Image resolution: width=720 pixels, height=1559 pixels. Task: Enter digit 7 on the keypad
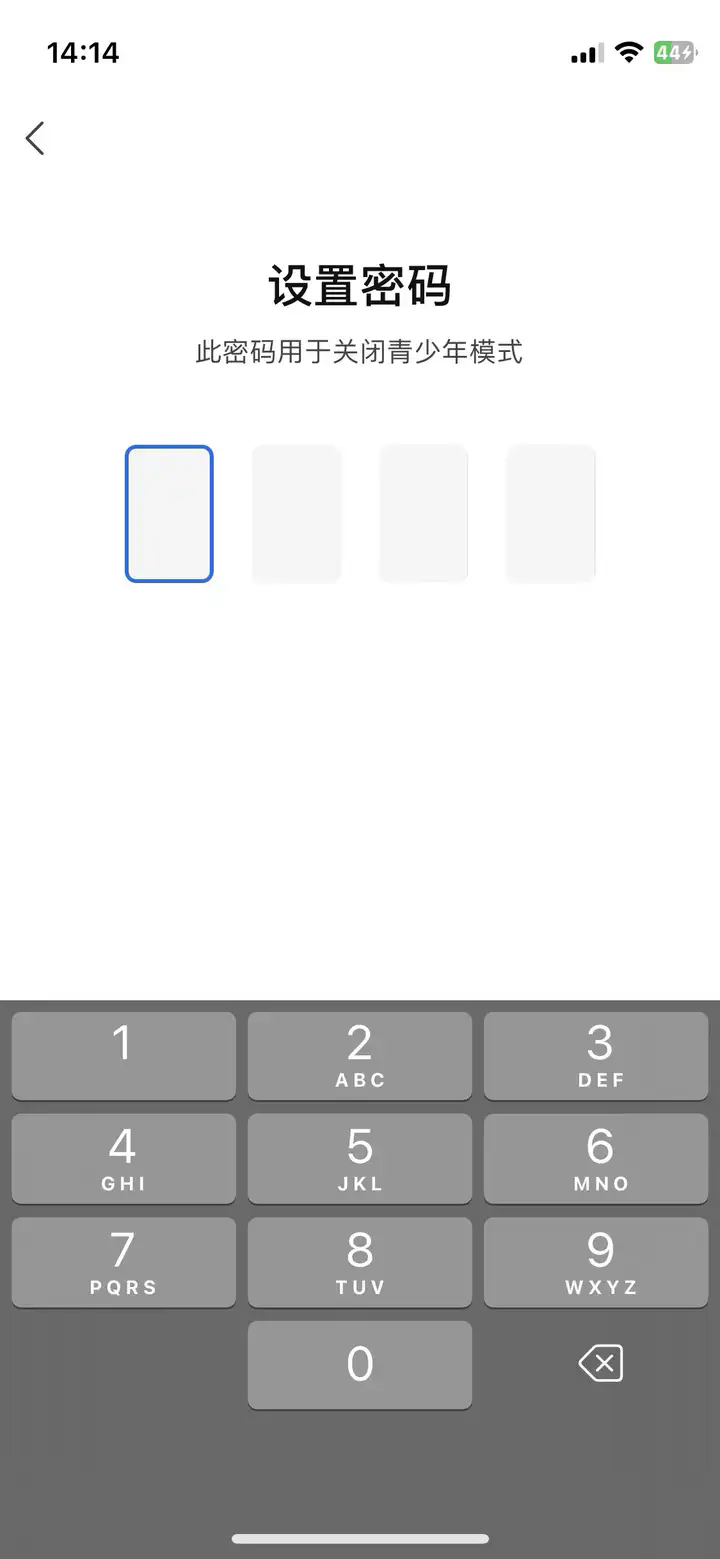pos(124,1262)
